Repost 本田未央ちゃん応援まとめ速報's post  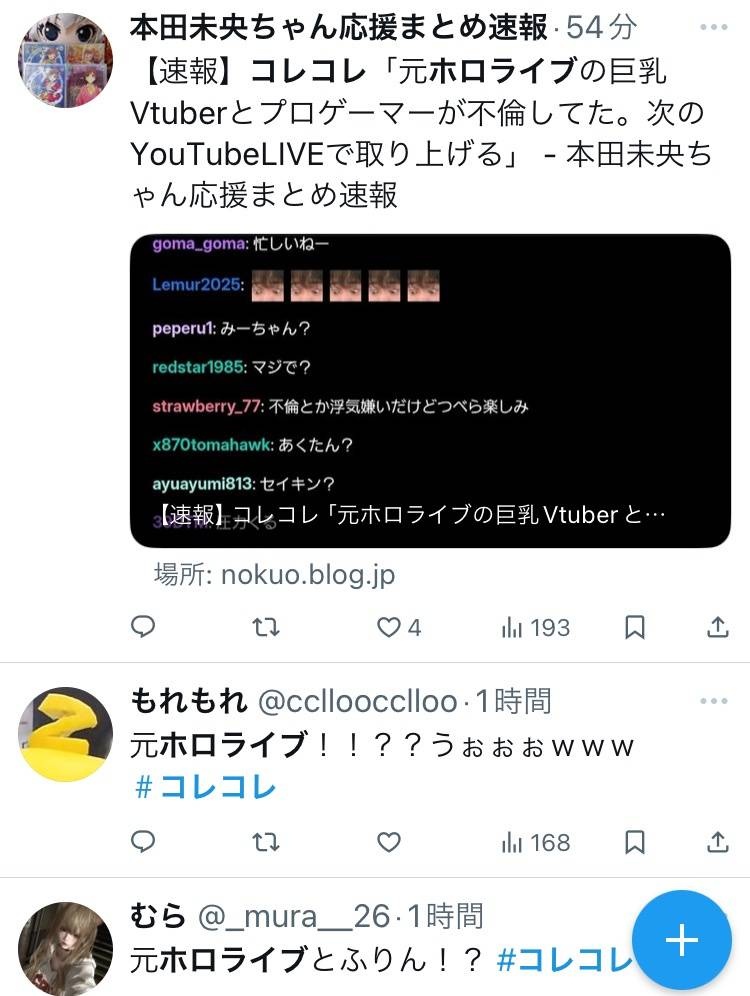click(x=265, y=627)
